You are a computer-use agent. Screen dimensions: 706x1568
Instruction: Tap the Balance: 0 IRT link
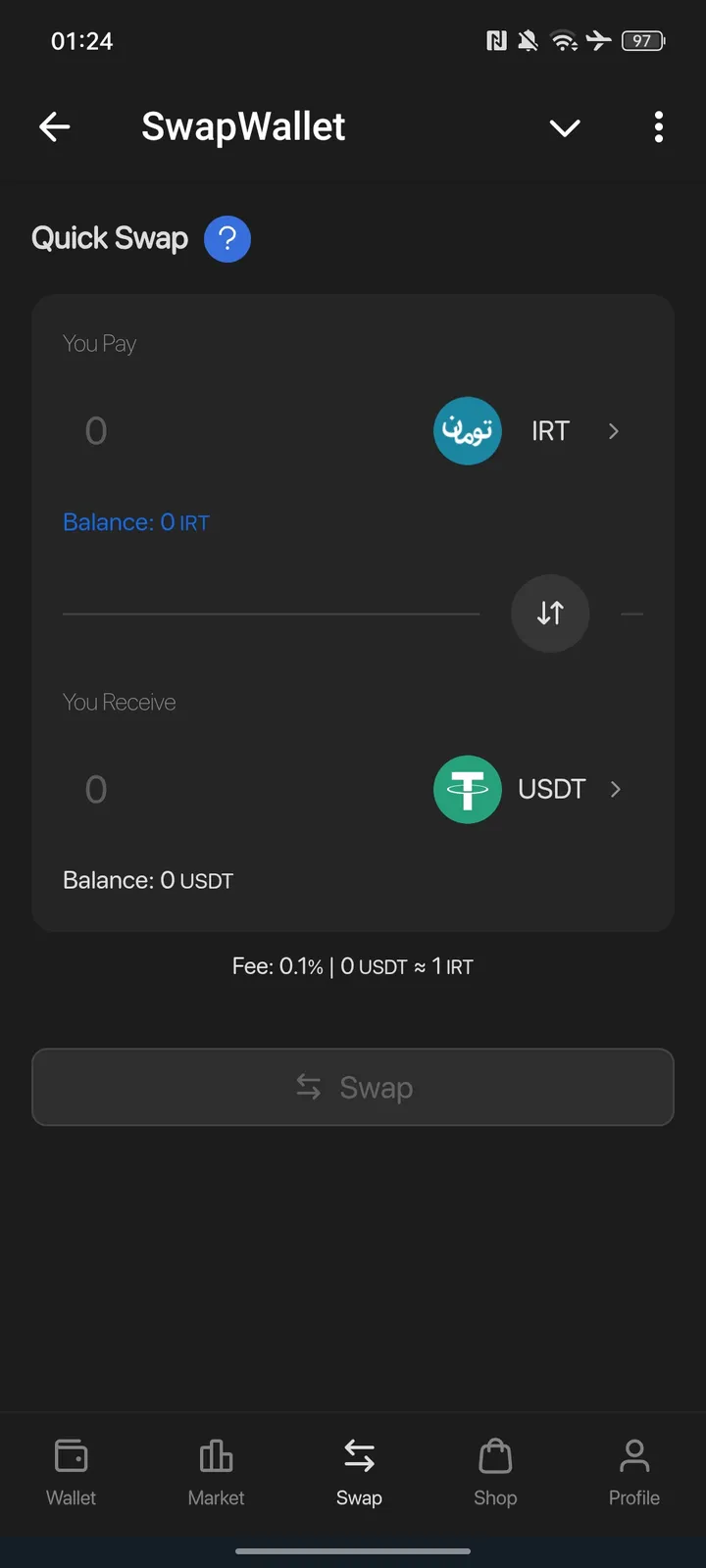pos(136,521)
